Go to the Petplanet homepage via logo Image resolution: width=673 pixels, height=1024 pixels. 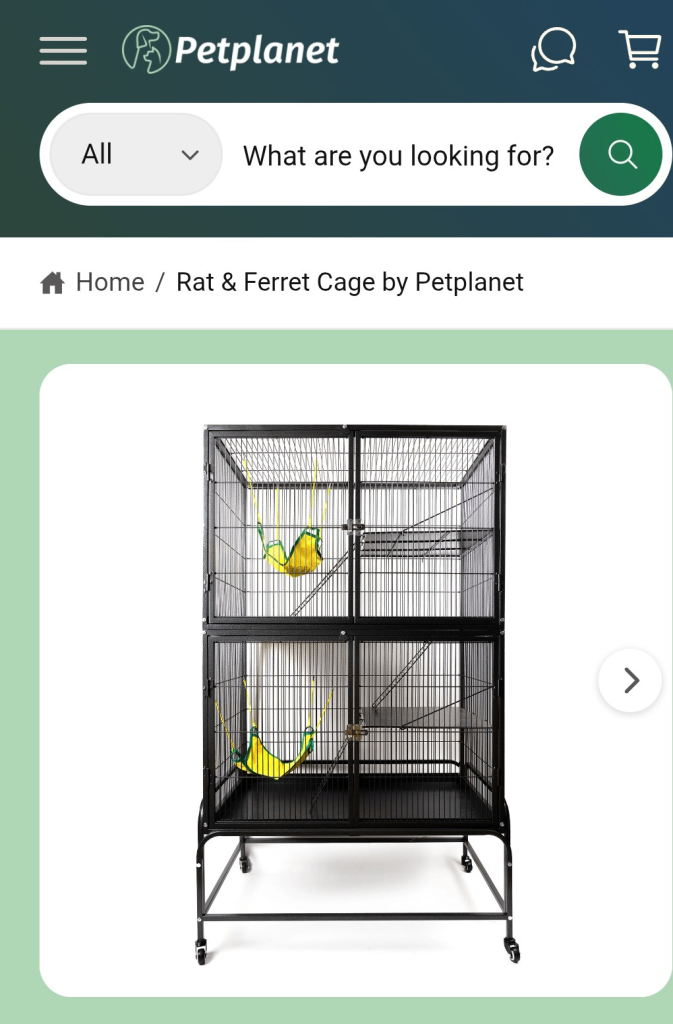(231, 50)
